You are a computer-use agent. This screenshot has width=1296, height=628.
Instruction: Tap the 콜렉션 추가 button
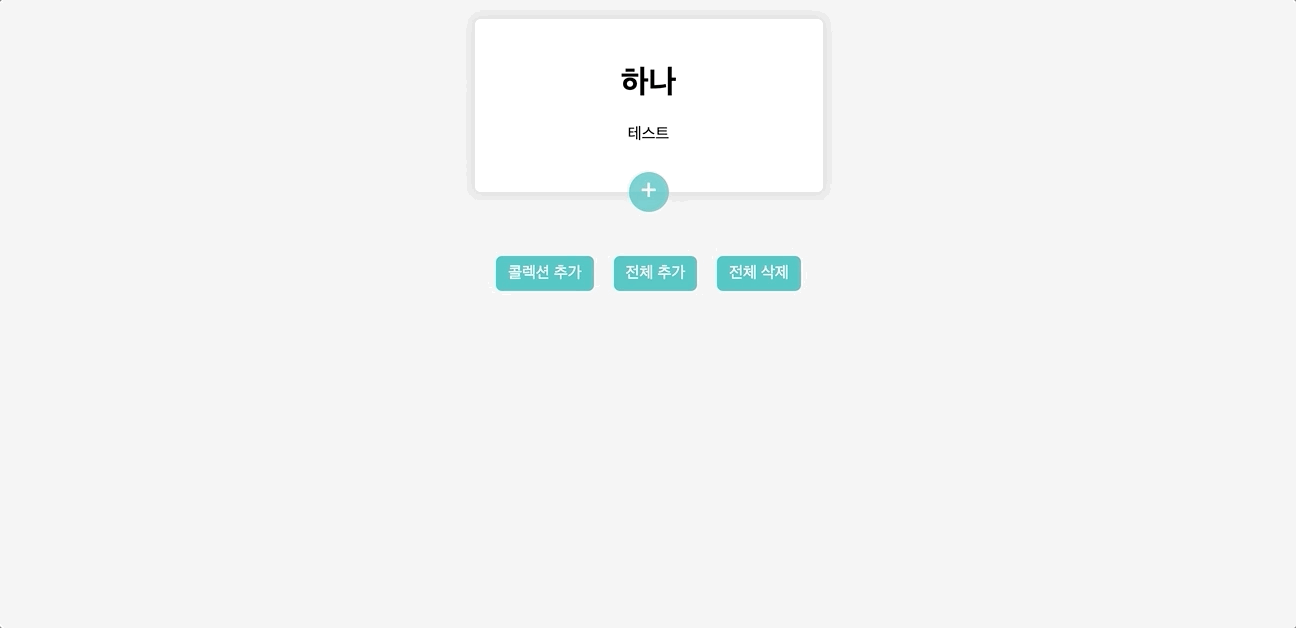[x=544, y=273]
